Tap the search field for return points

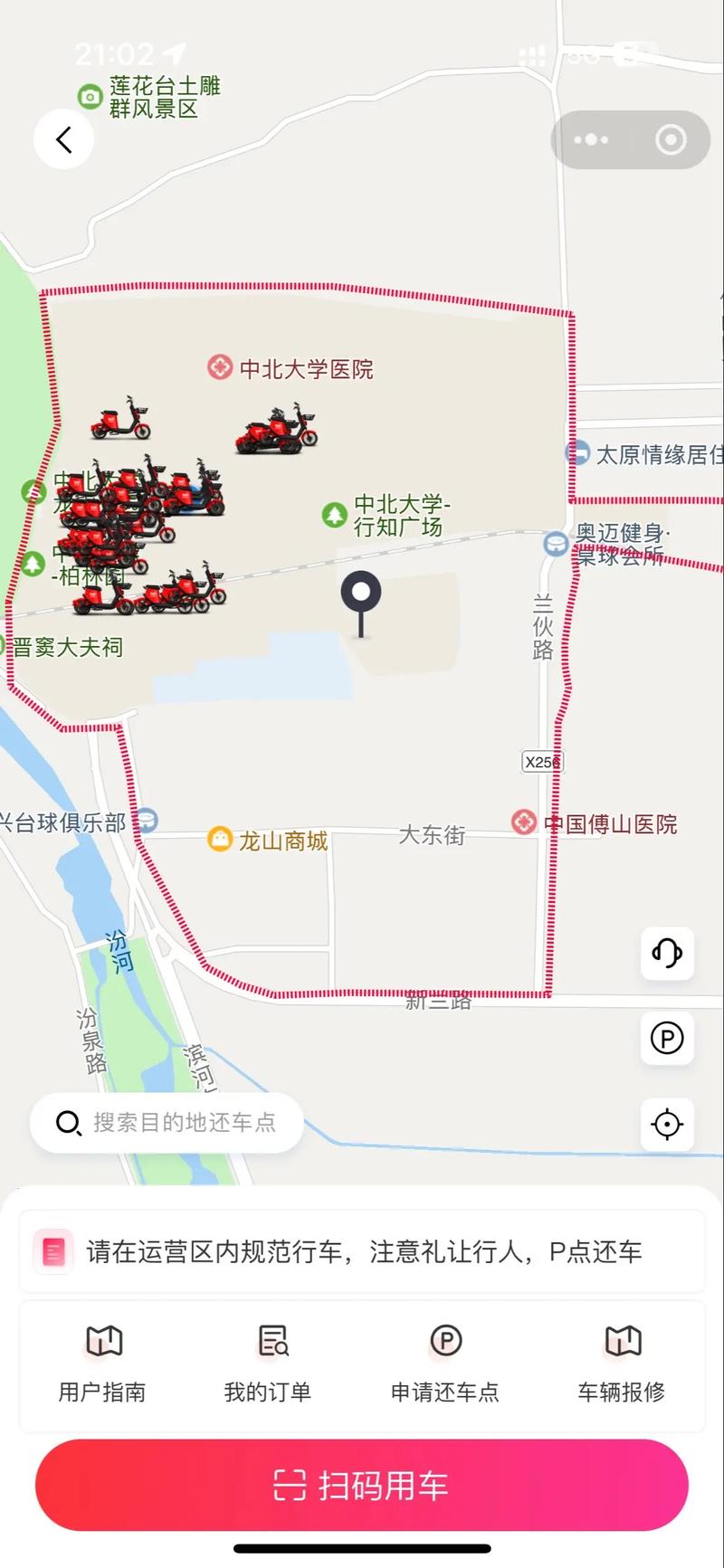(166, 1123)
